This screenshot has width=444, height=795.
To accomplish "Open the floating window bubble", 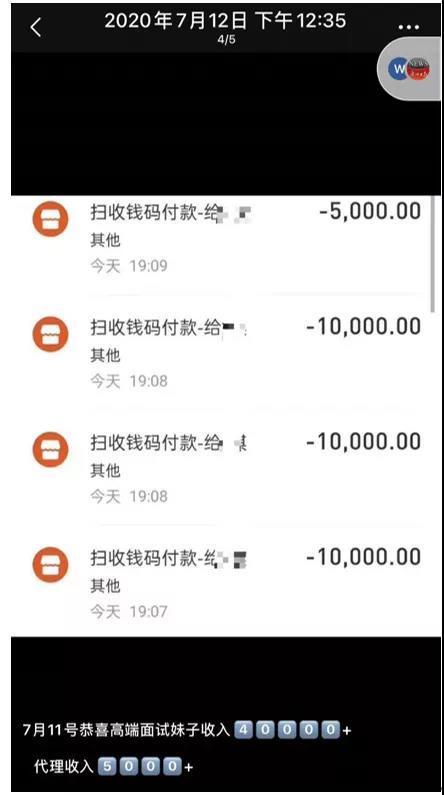I will point(410,68).
